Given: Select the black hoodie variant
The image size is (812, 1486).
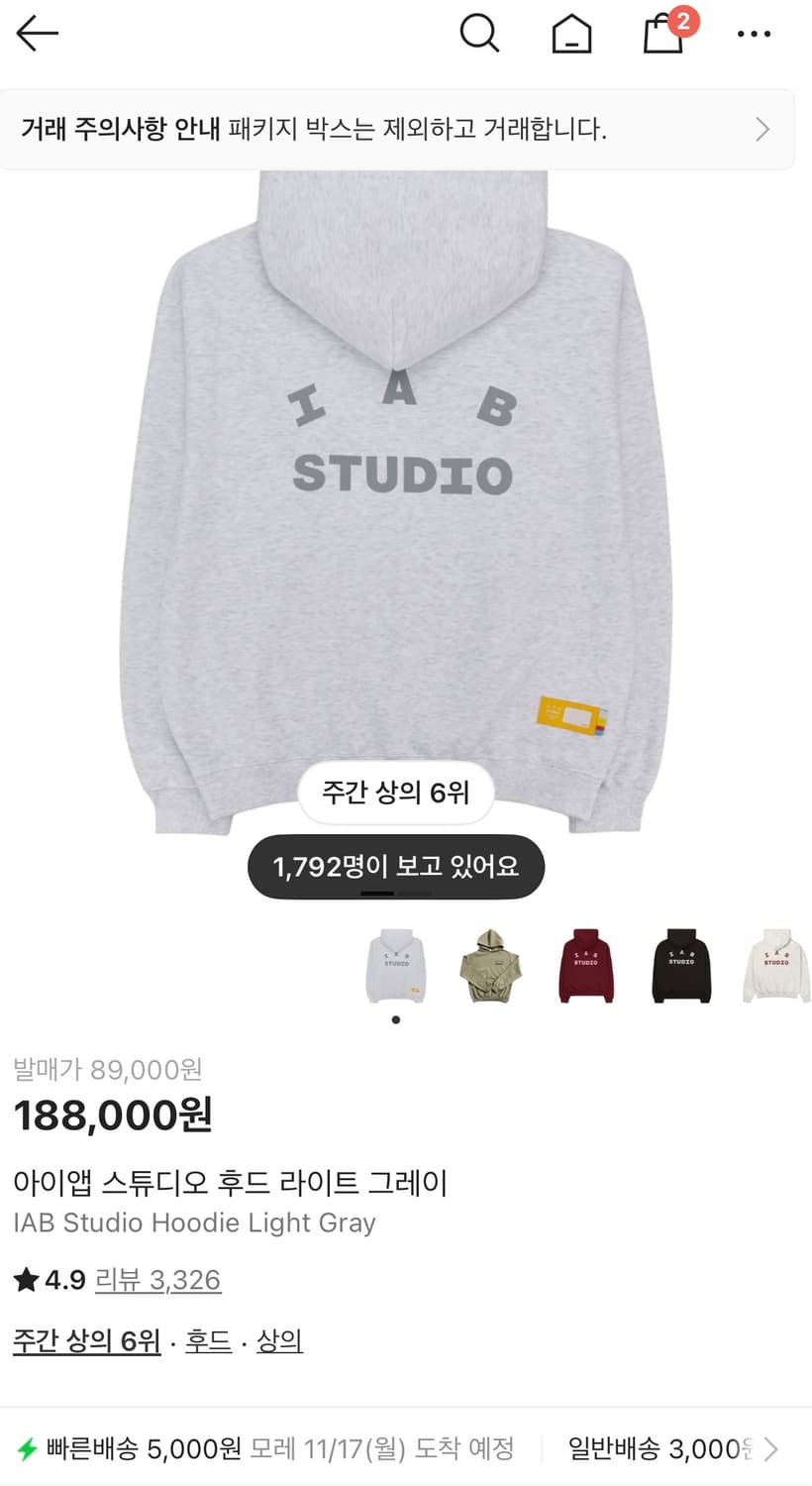Looking at the screenshot, I should 680,965.
